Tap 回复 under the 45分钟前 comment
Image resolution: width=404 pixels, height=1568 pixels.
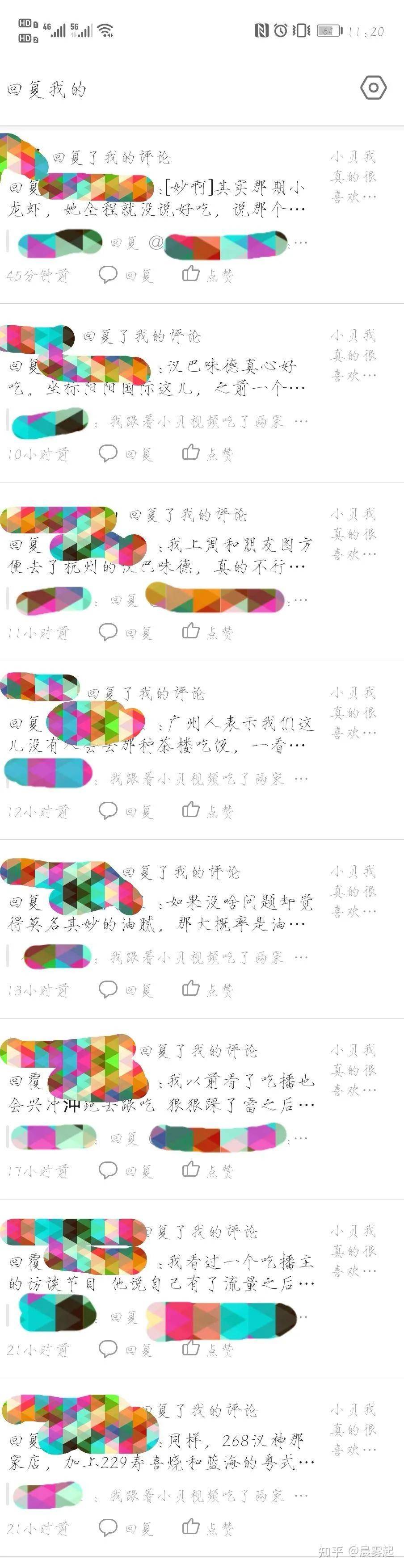pos(126,275)
